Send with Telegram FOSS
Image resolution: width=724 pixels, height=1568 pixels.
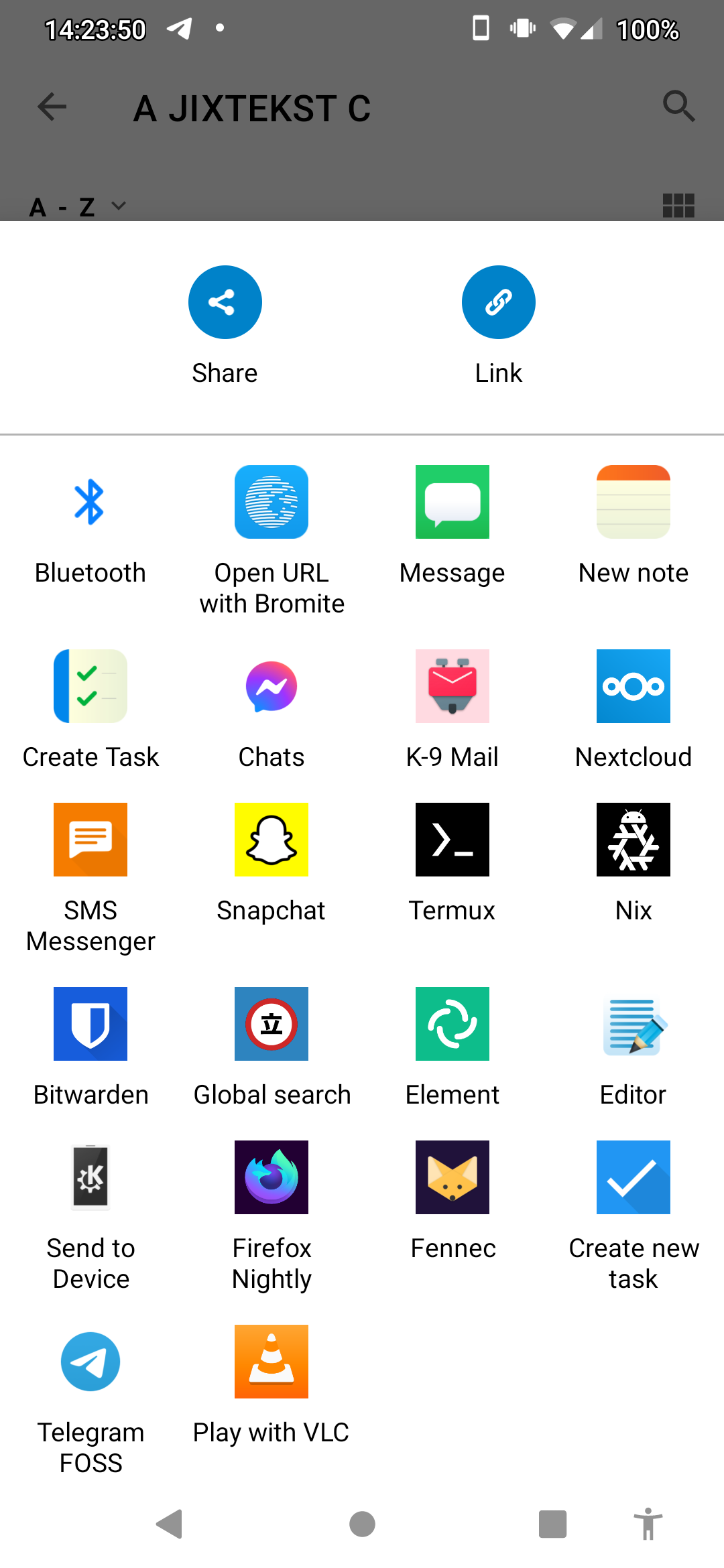pos(90,1362)
